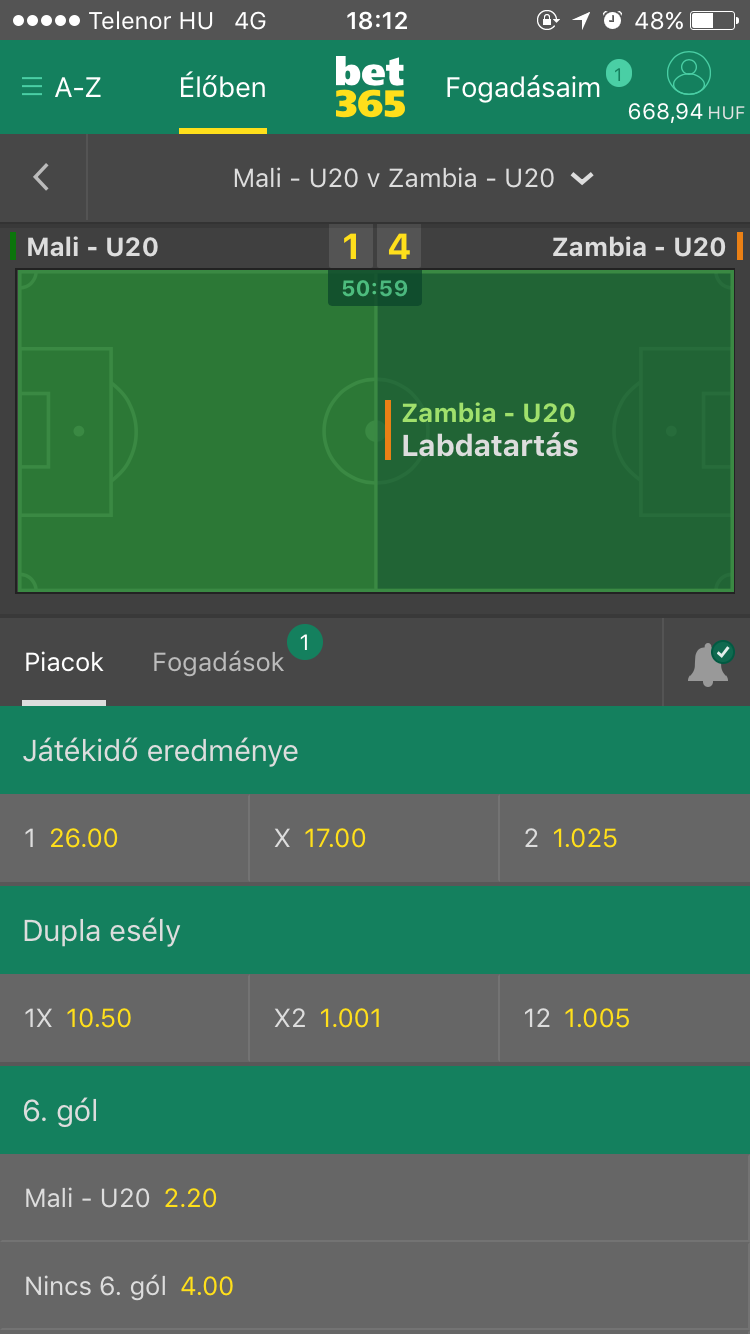Bet on home win at 26.00
The width and height of the screenshot is (750, 1334).
[x=124, y=838]
